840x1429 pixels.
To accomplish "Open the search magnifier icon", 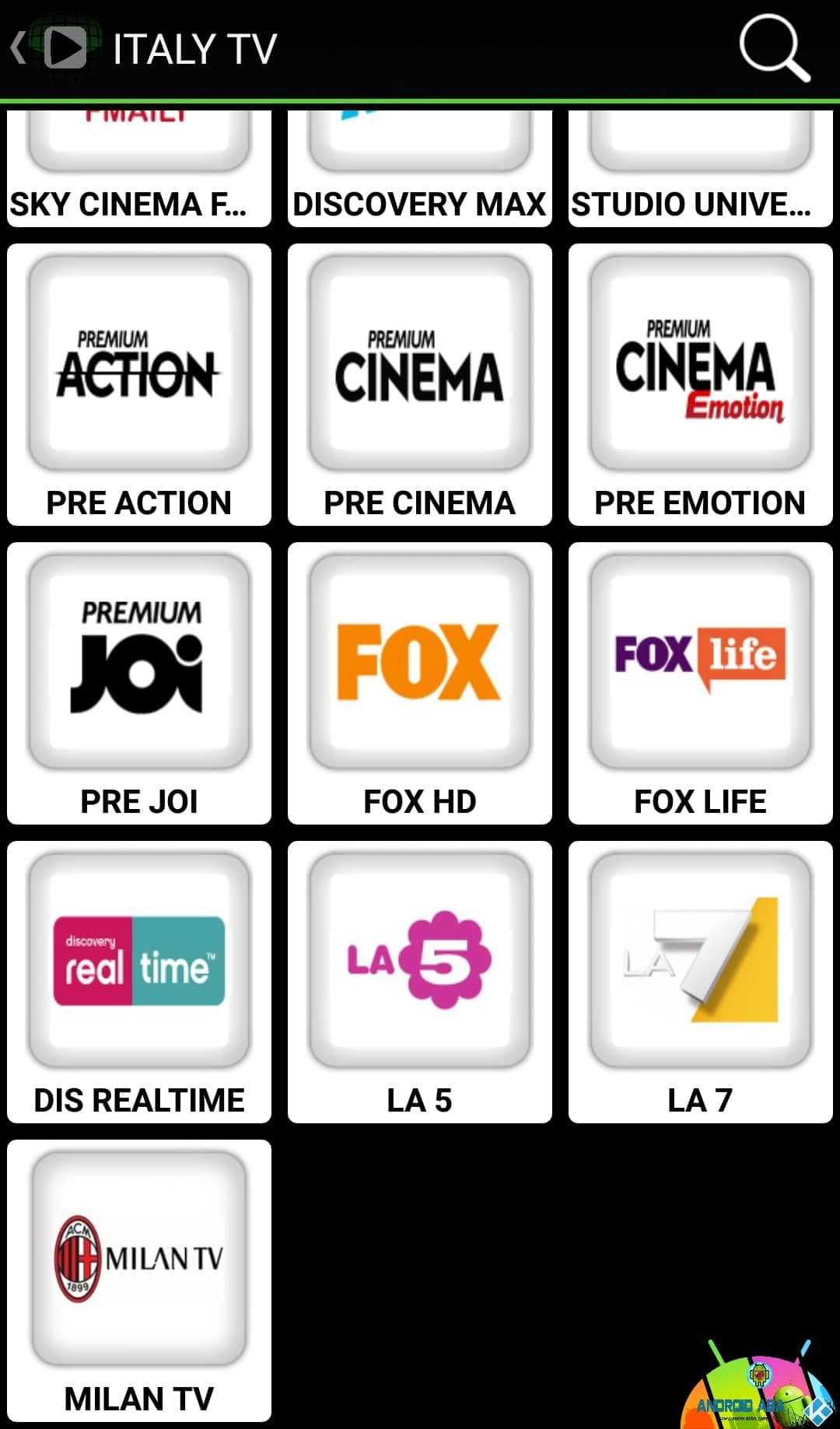I will (774, 49).
